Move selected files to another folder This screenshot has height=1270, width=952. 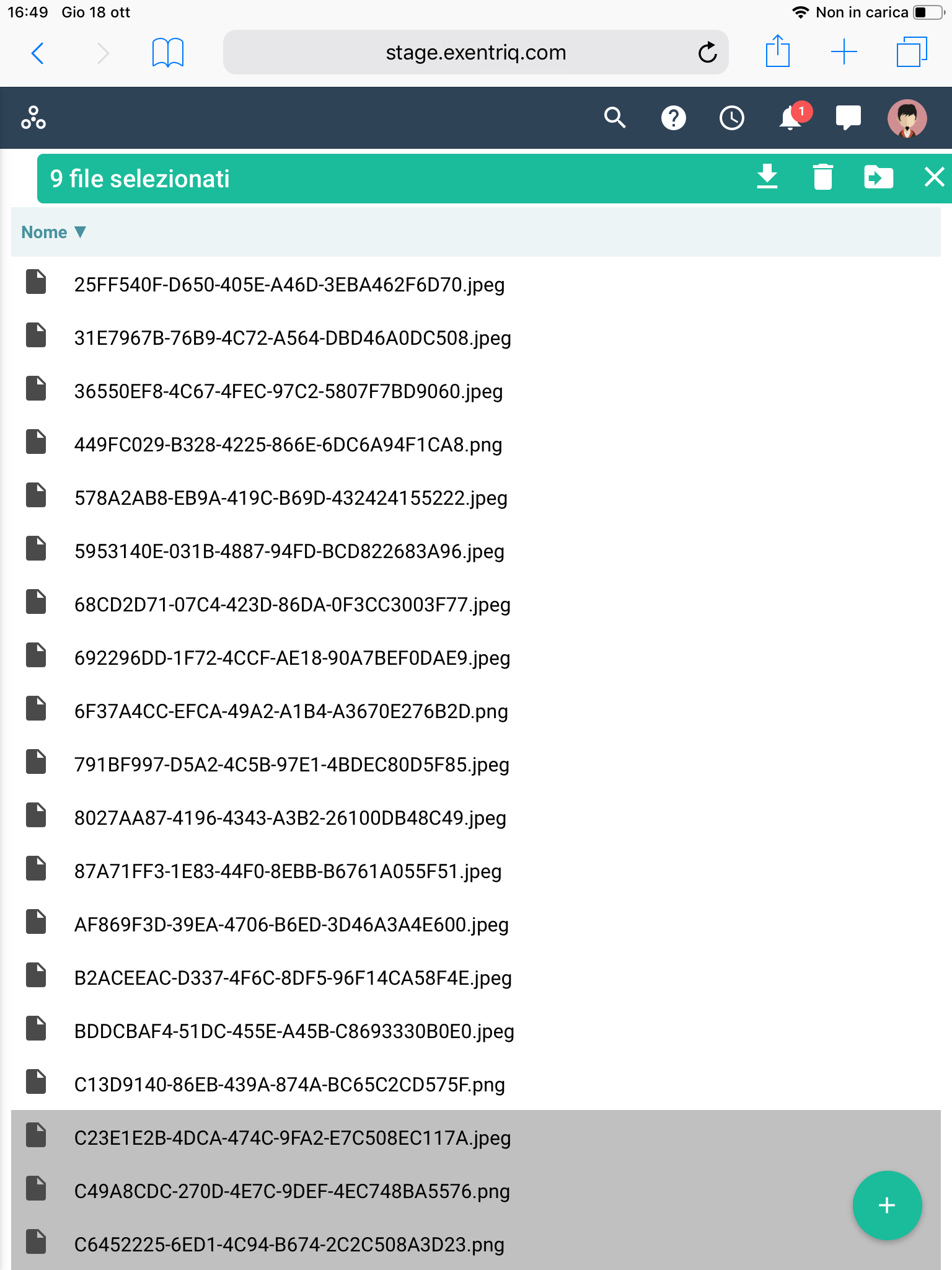pos(878,177)
